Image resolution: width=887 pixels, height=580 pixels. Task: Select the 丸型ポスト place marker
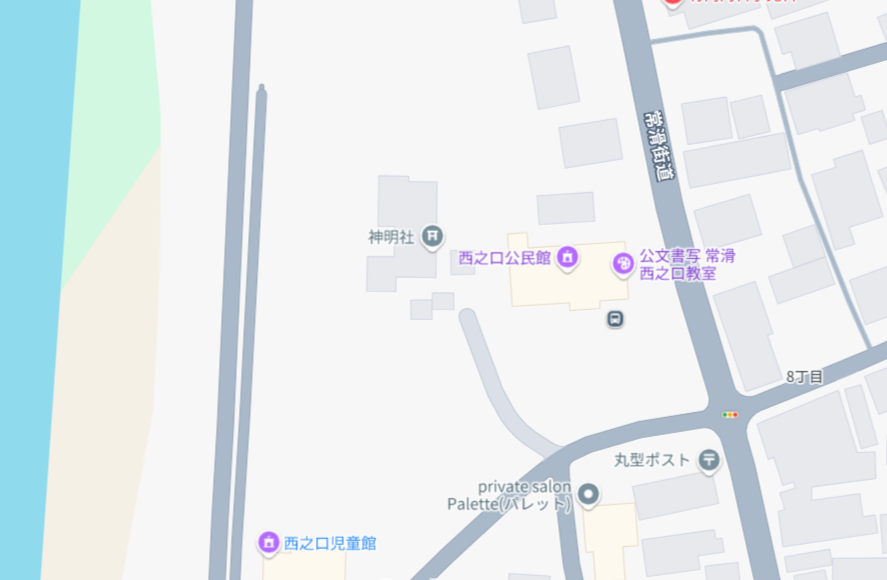pyautogui.click(x=709, y=460)
